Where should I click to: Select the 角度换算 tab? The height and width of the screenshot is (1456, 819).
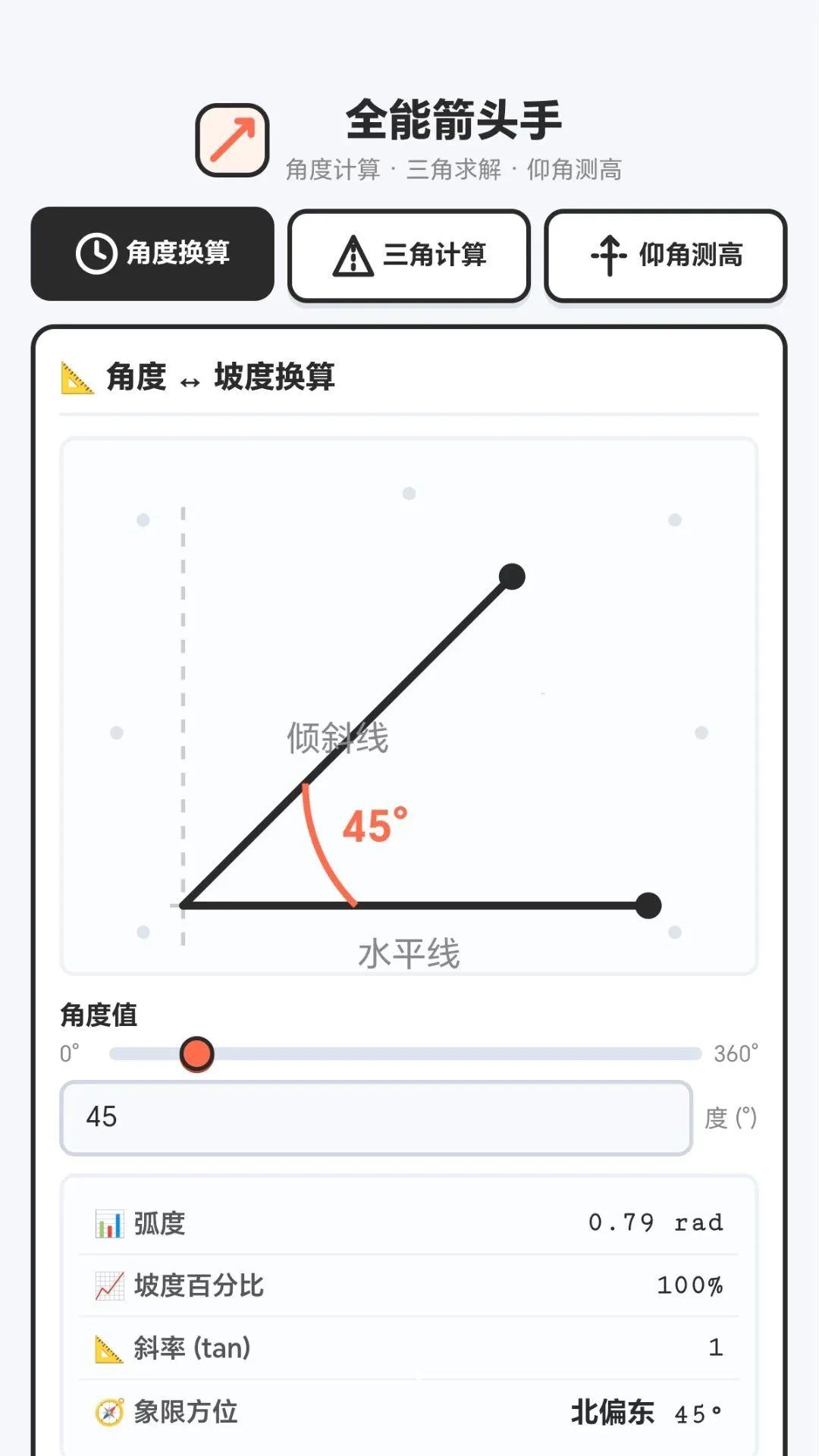coord(152,254)
